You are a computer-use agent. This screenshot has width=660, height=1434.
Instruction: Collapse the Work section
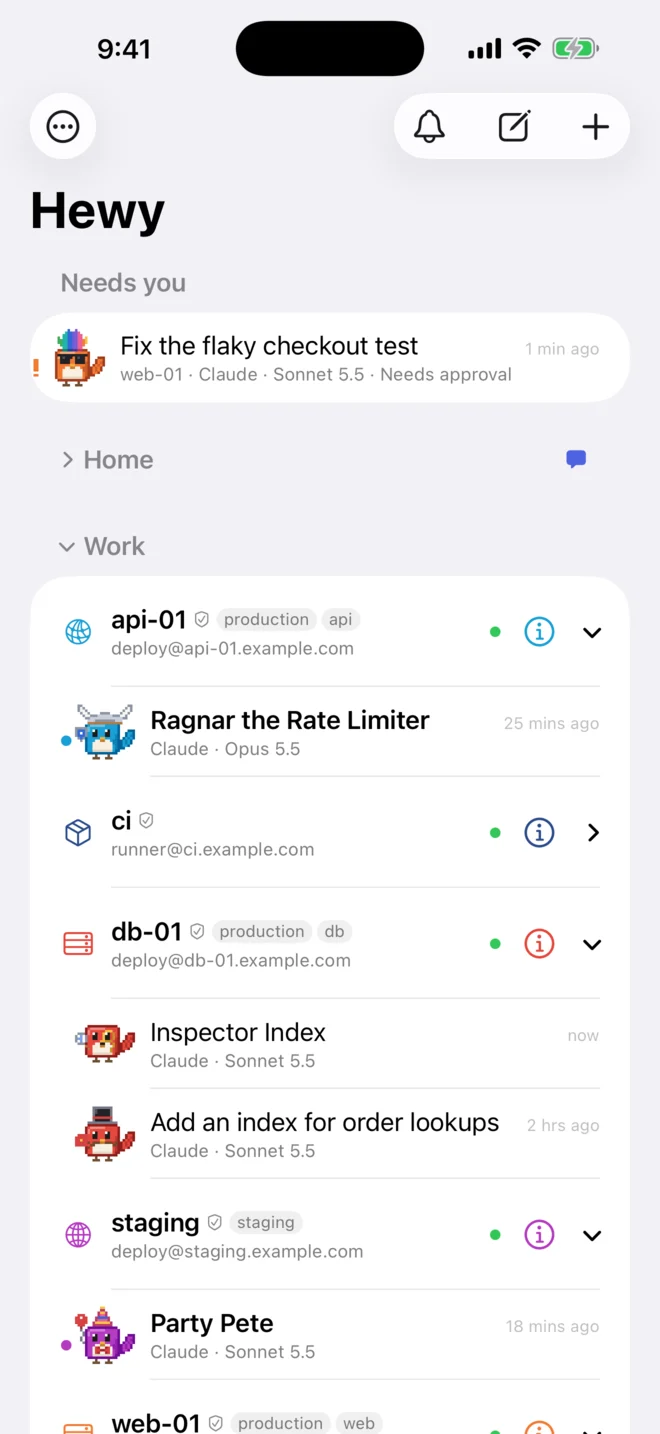click(102, 546)
